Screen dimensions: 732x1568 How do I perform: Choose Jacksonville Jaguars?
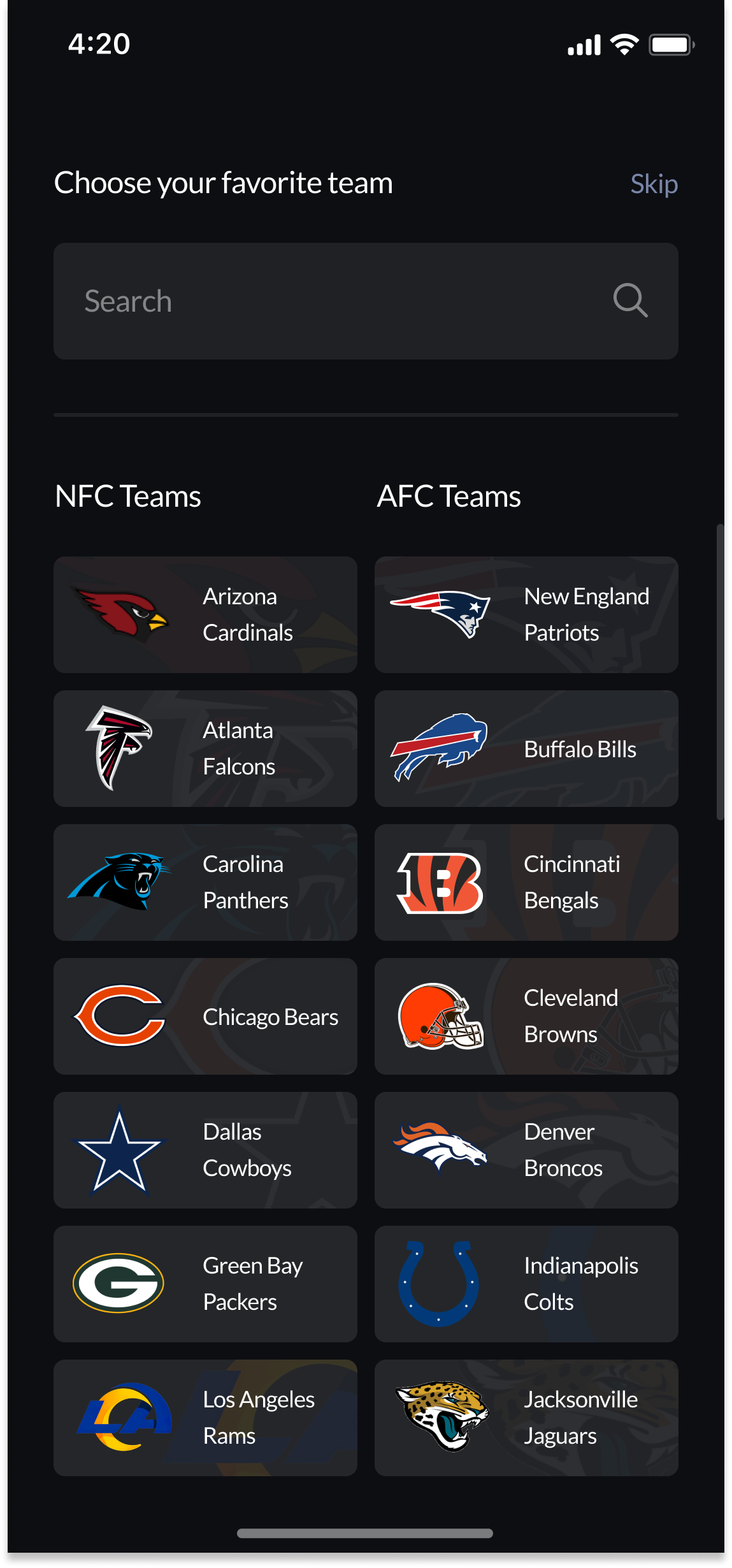[x=526, y=1418]
